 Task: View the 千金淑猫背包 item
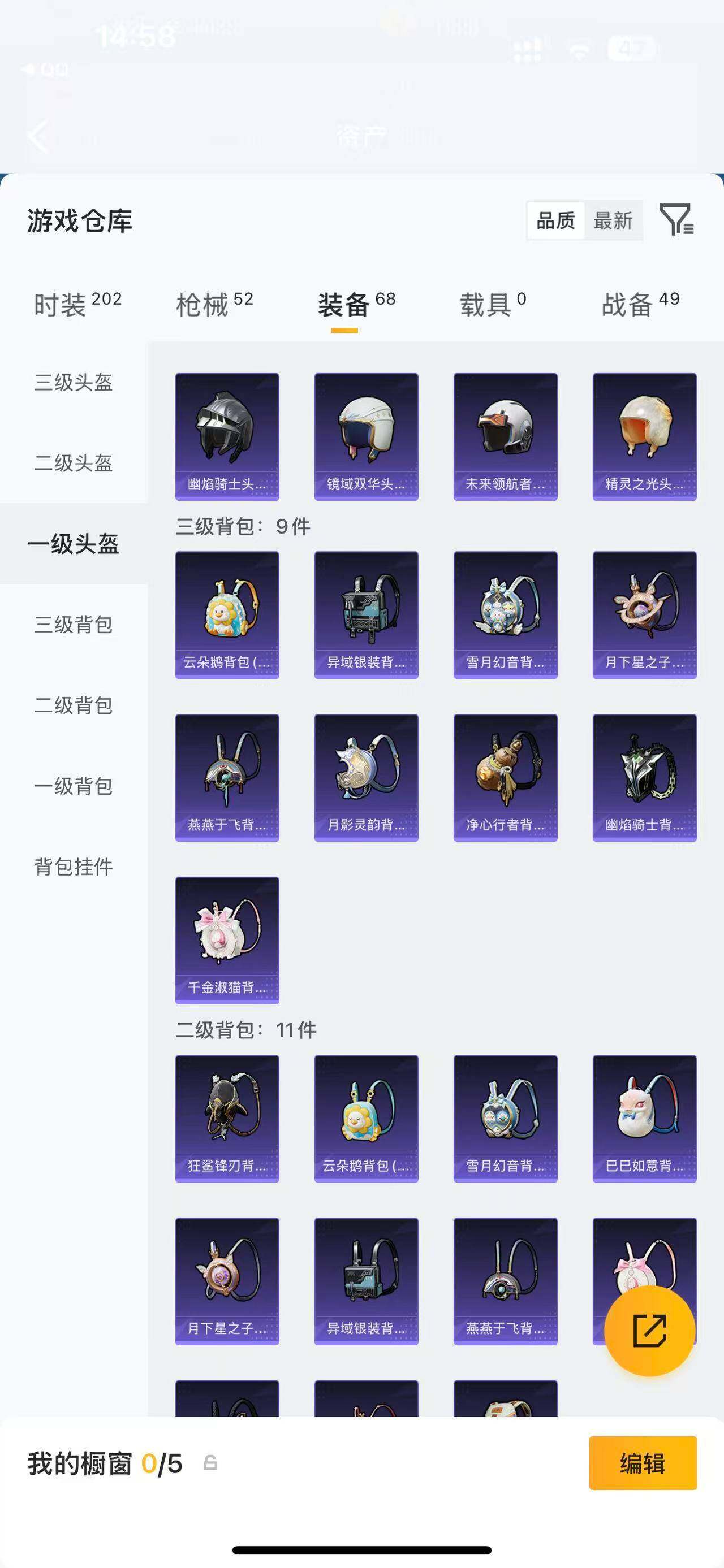click(x=227, y=939)
